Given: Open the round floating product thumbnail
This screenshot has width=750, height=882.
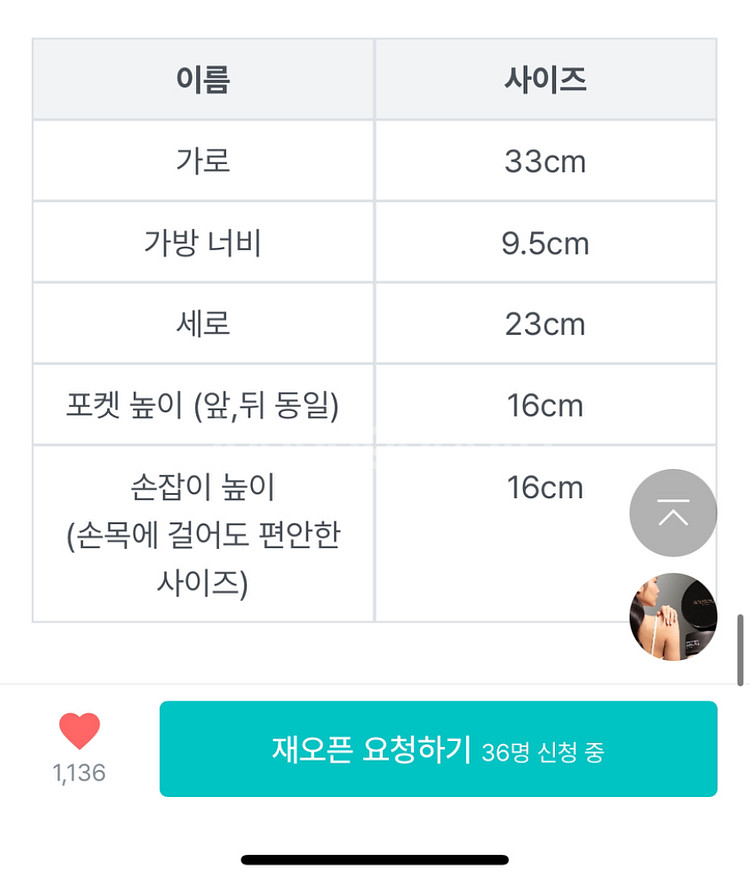Looking at the screenshot, I should coord(673,617).
